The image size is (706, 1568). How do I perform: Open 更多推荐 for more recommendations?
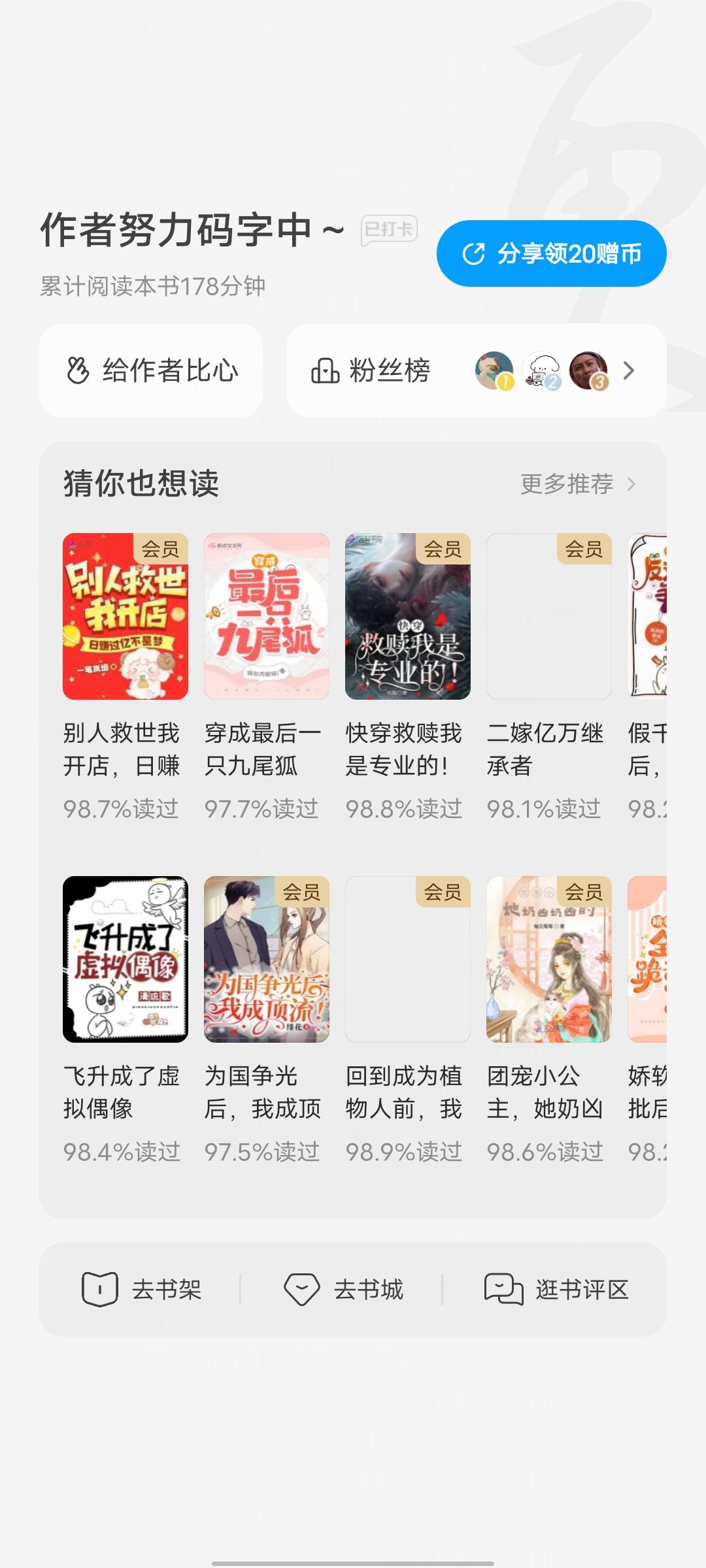(x=578, y=484)
